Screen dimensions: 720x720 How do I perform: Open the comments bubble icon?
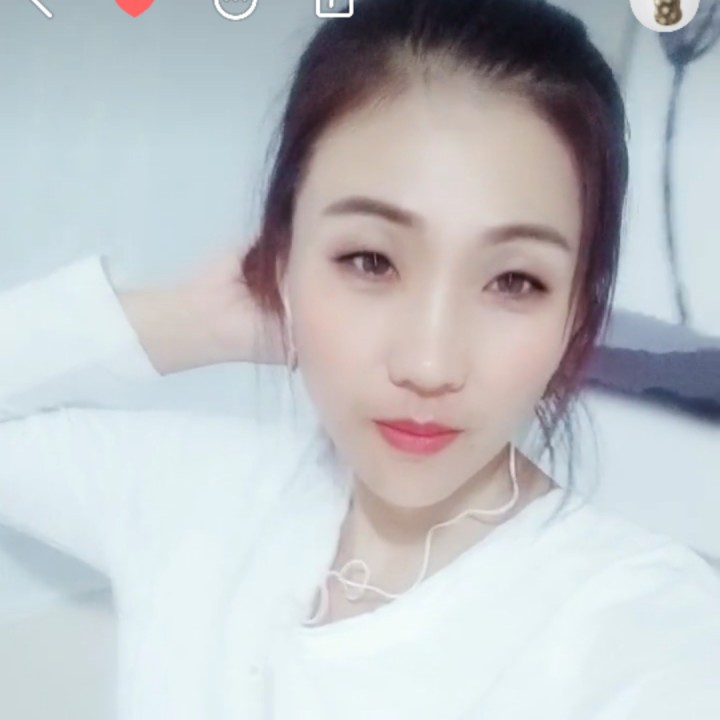point(236,5)
